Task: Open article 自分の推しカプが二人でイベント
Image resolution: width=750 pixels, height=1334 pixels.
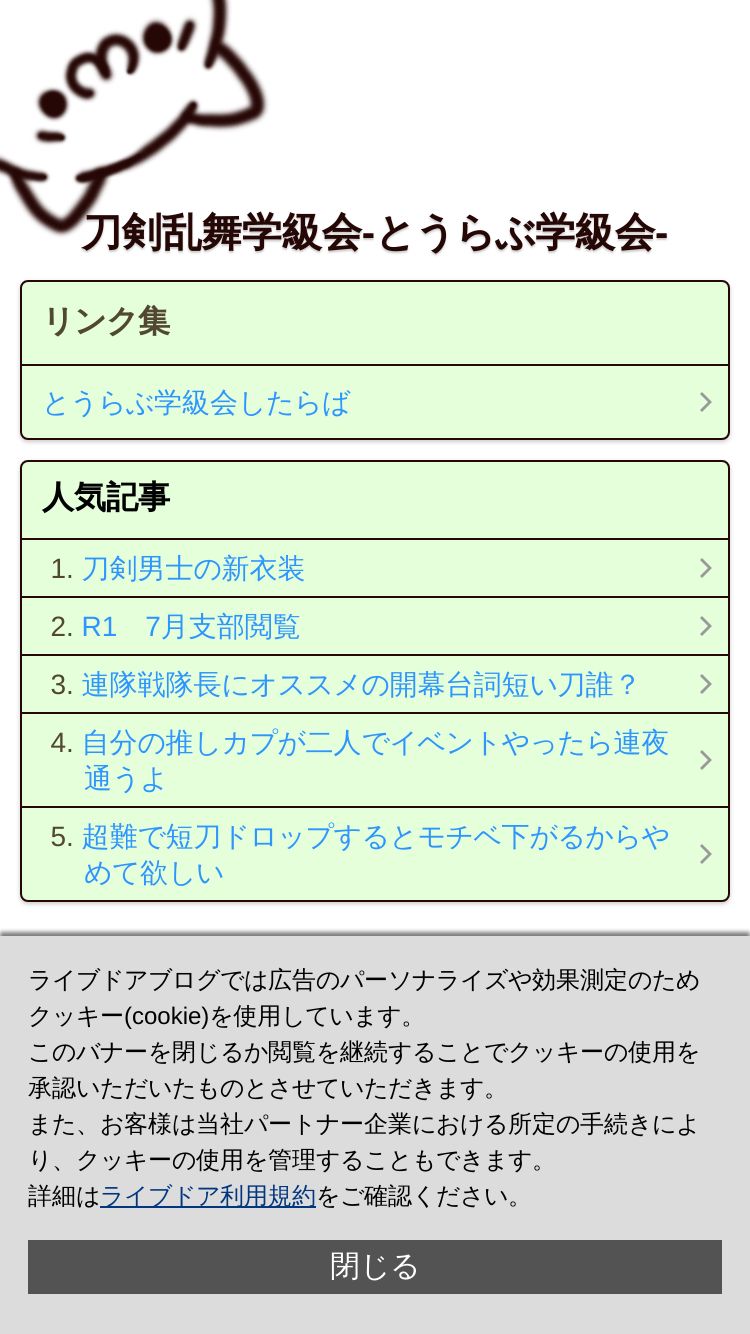Action: (375, 761)
